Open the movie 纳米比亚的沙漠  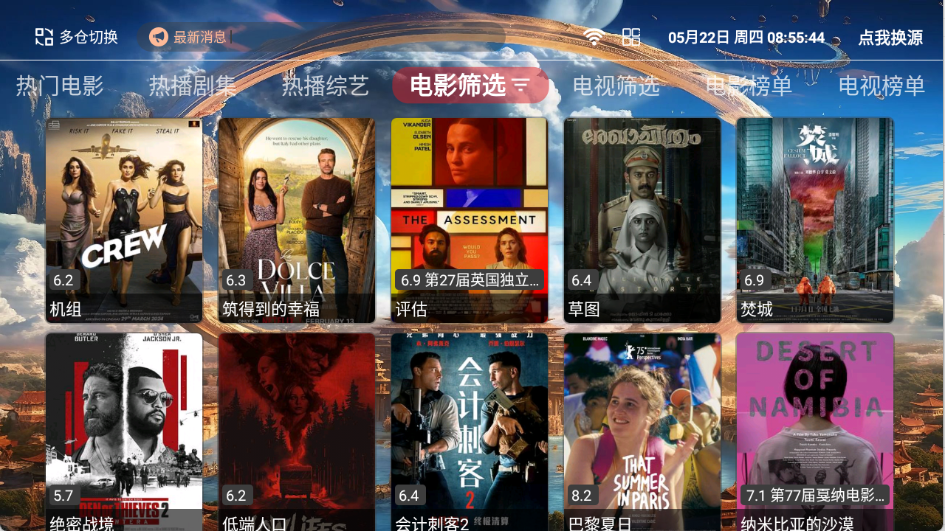tap(815, 432)
